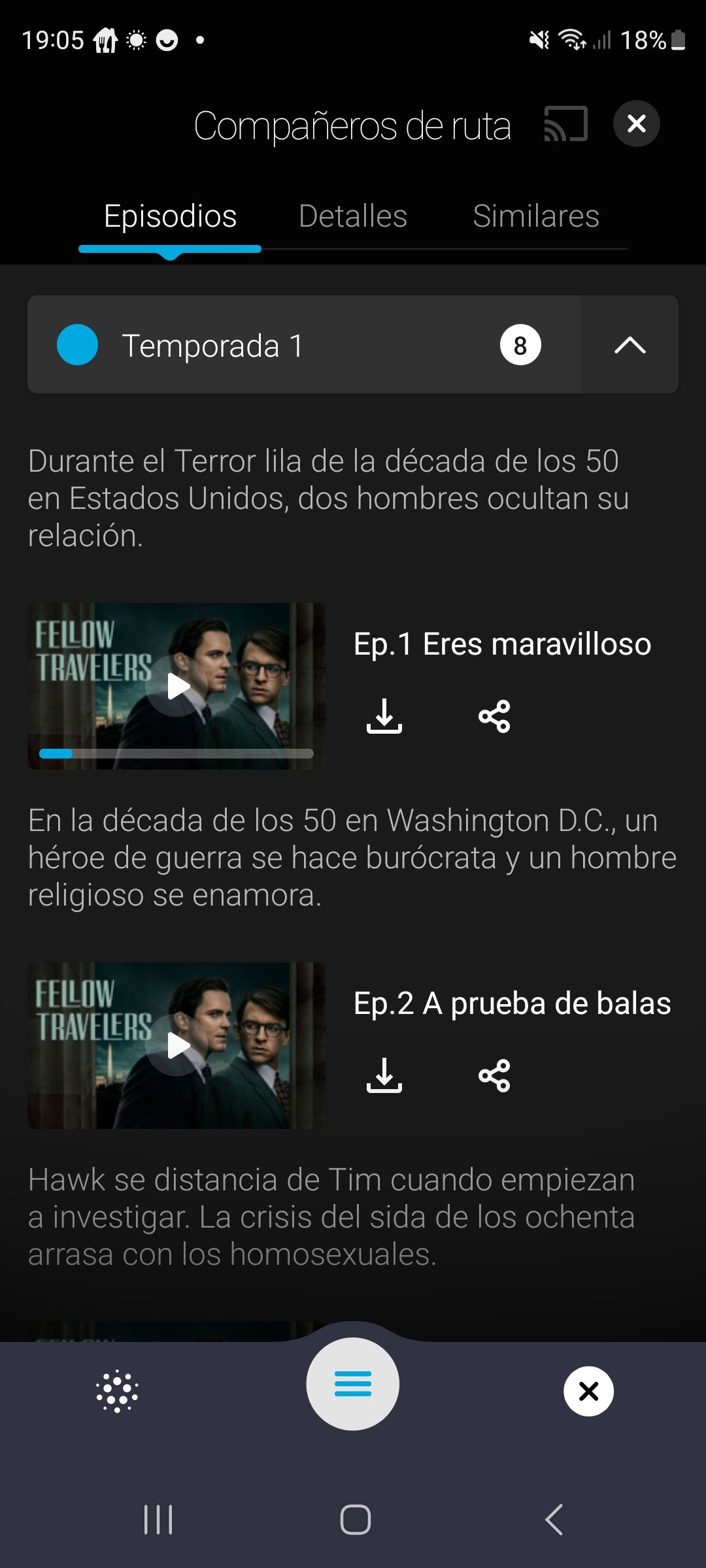Play episode 2 A prueba de balas
The width and height of the screenshot is (706, 1568).
[175, 1047]
